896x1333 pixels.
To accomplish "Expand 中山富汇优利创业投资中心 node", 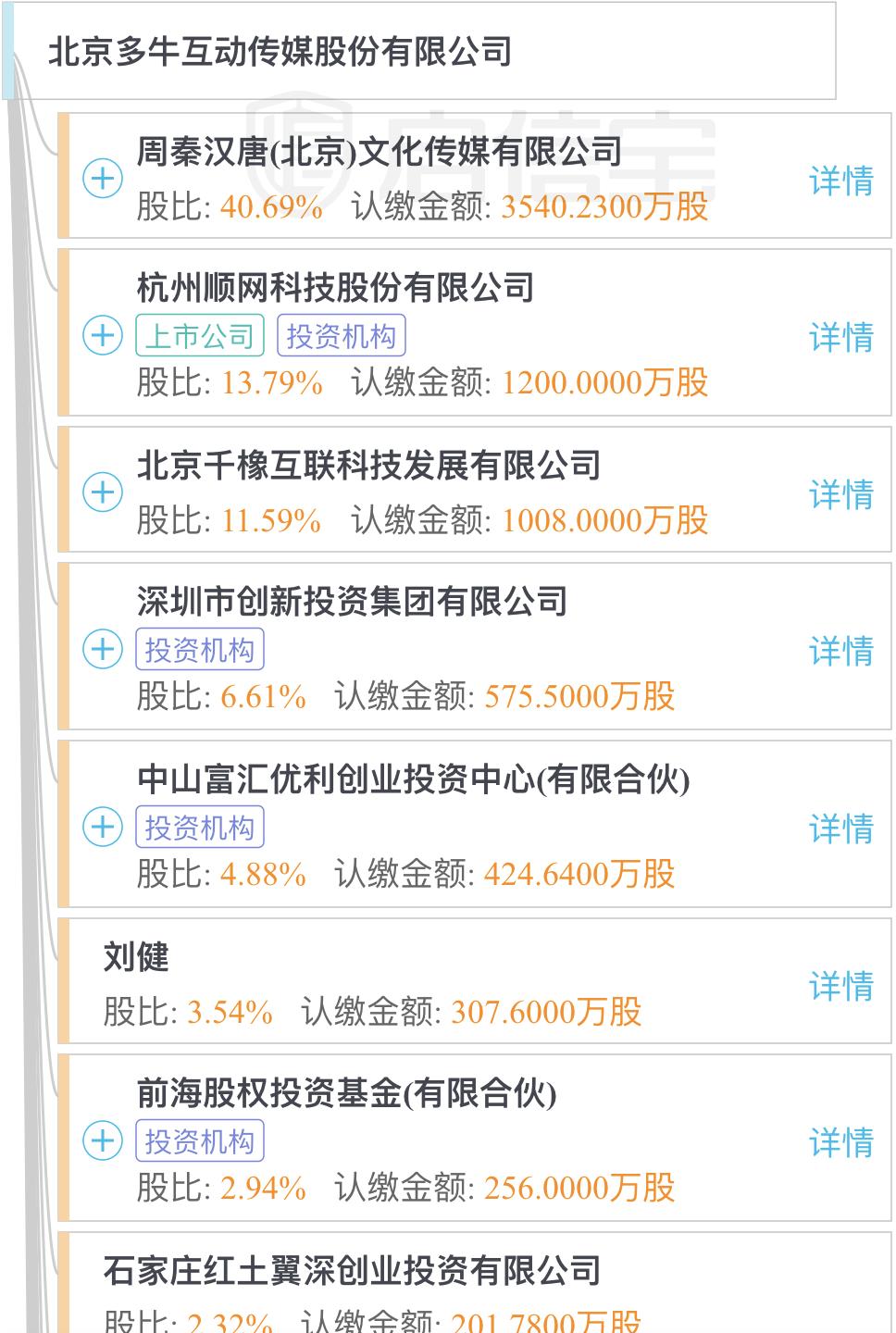I will (103, 827).
